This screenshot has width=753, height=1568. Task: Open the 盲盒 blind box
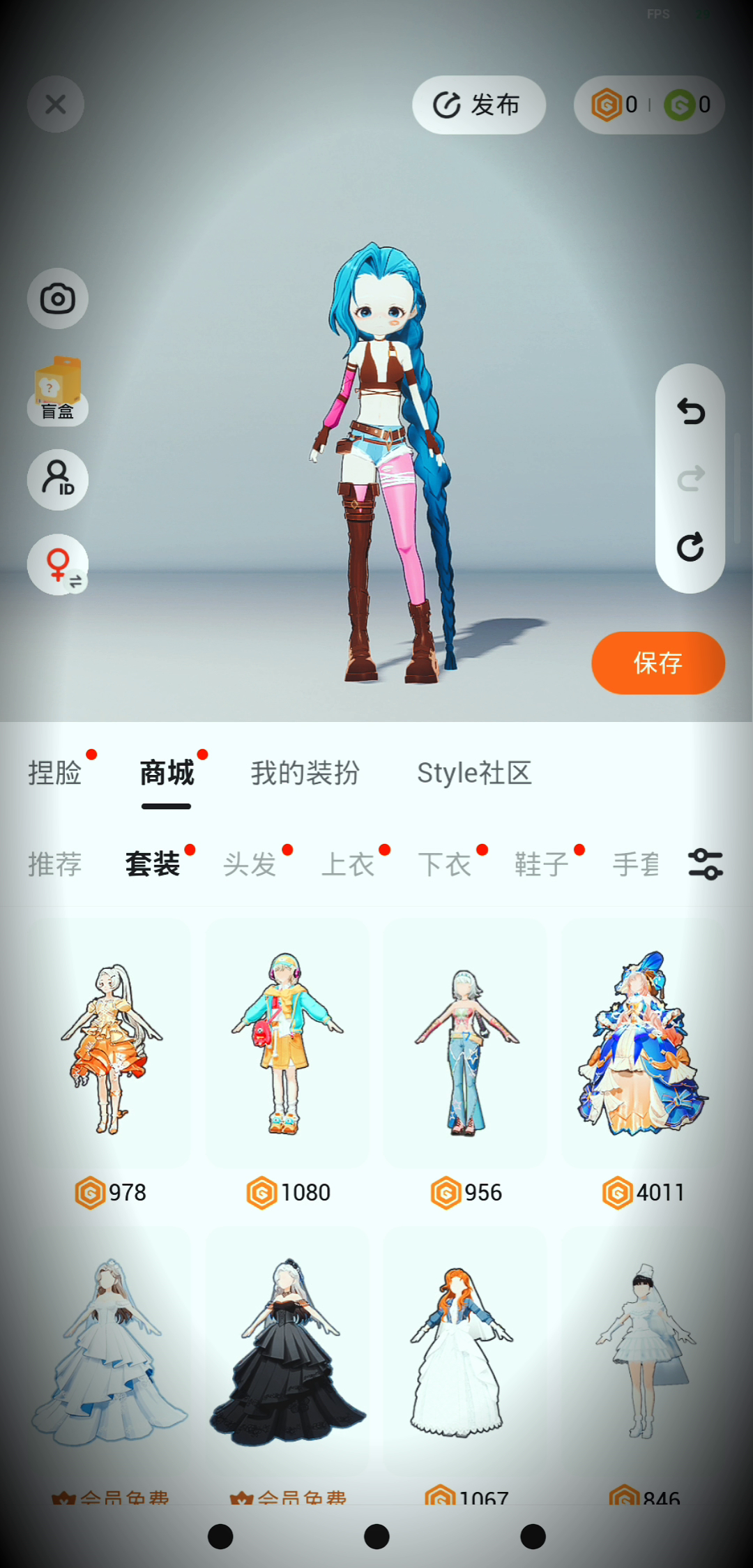(x=58, y=391)
